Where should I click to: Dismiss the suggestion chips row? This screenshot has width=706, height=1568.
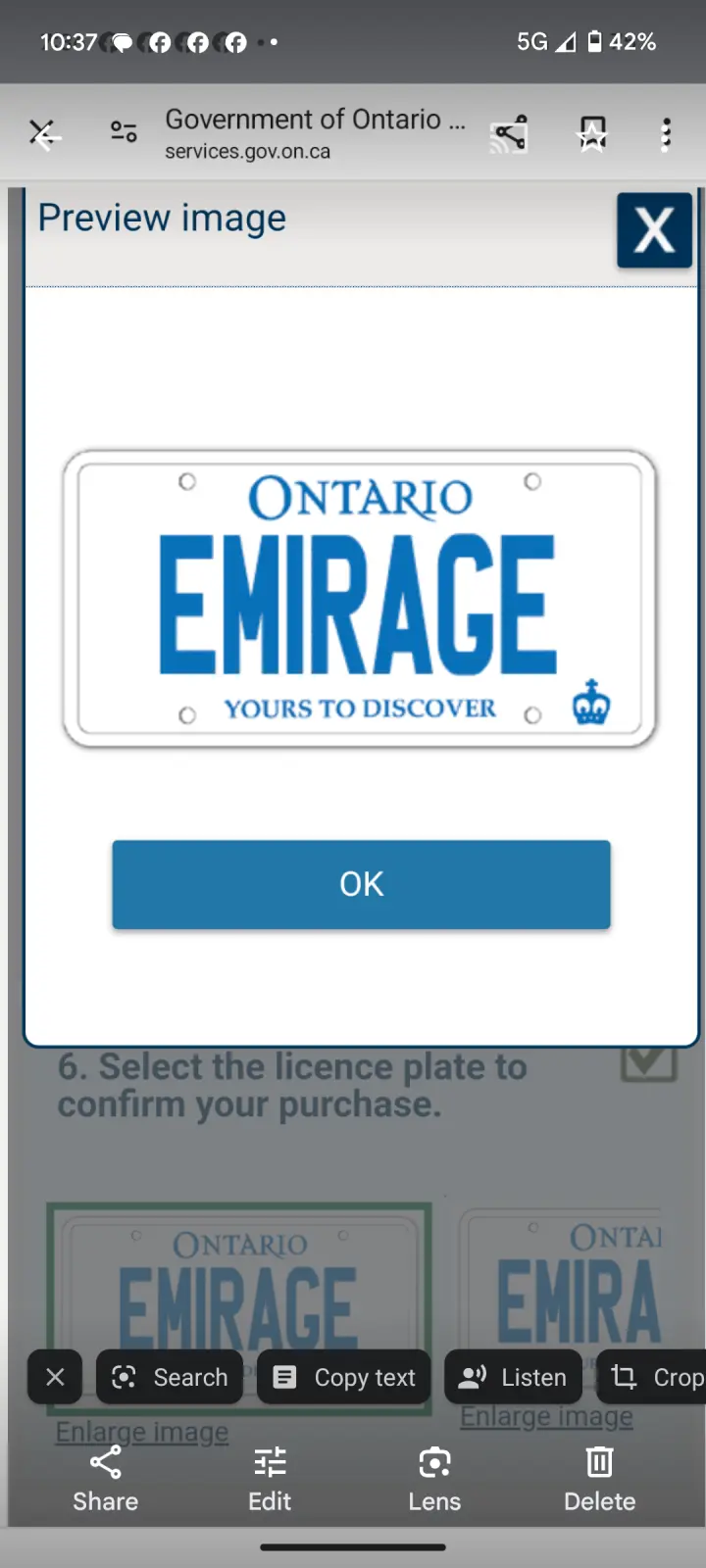pos(55,1377)
